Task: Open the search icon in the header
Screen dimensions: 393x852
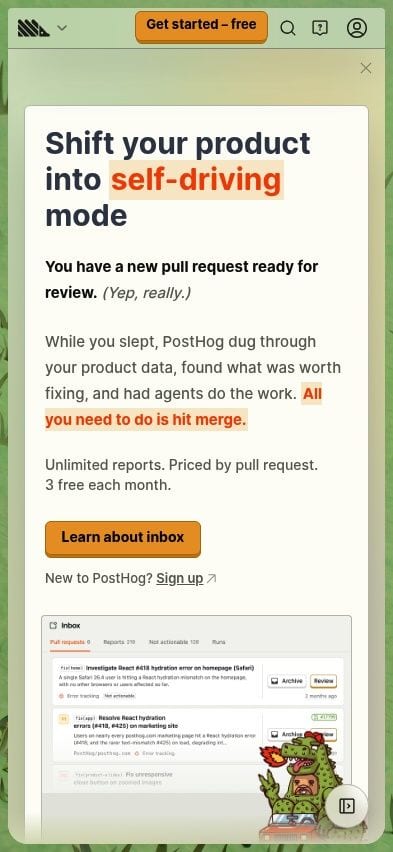Action: point(288,28)
